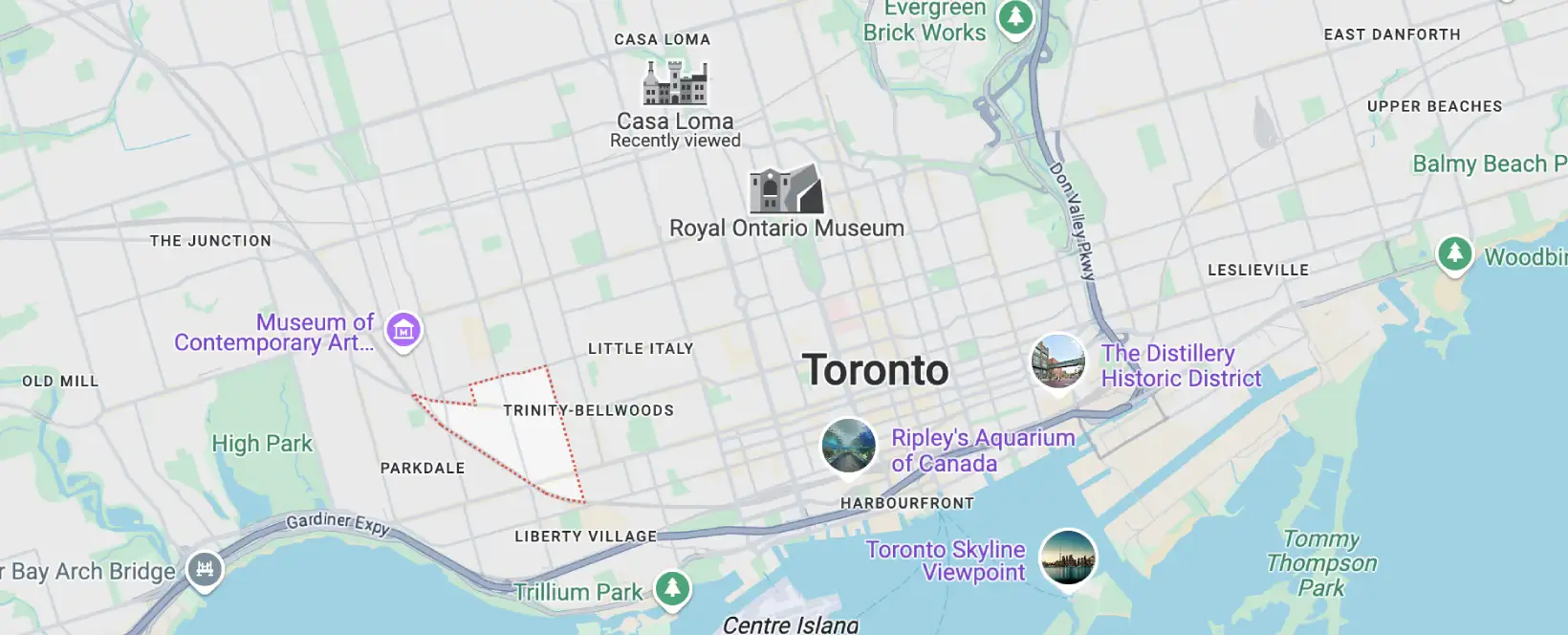Open the Casa Loma place marker
Screen dimensions: 1568x635
click(x=675, y=84)
